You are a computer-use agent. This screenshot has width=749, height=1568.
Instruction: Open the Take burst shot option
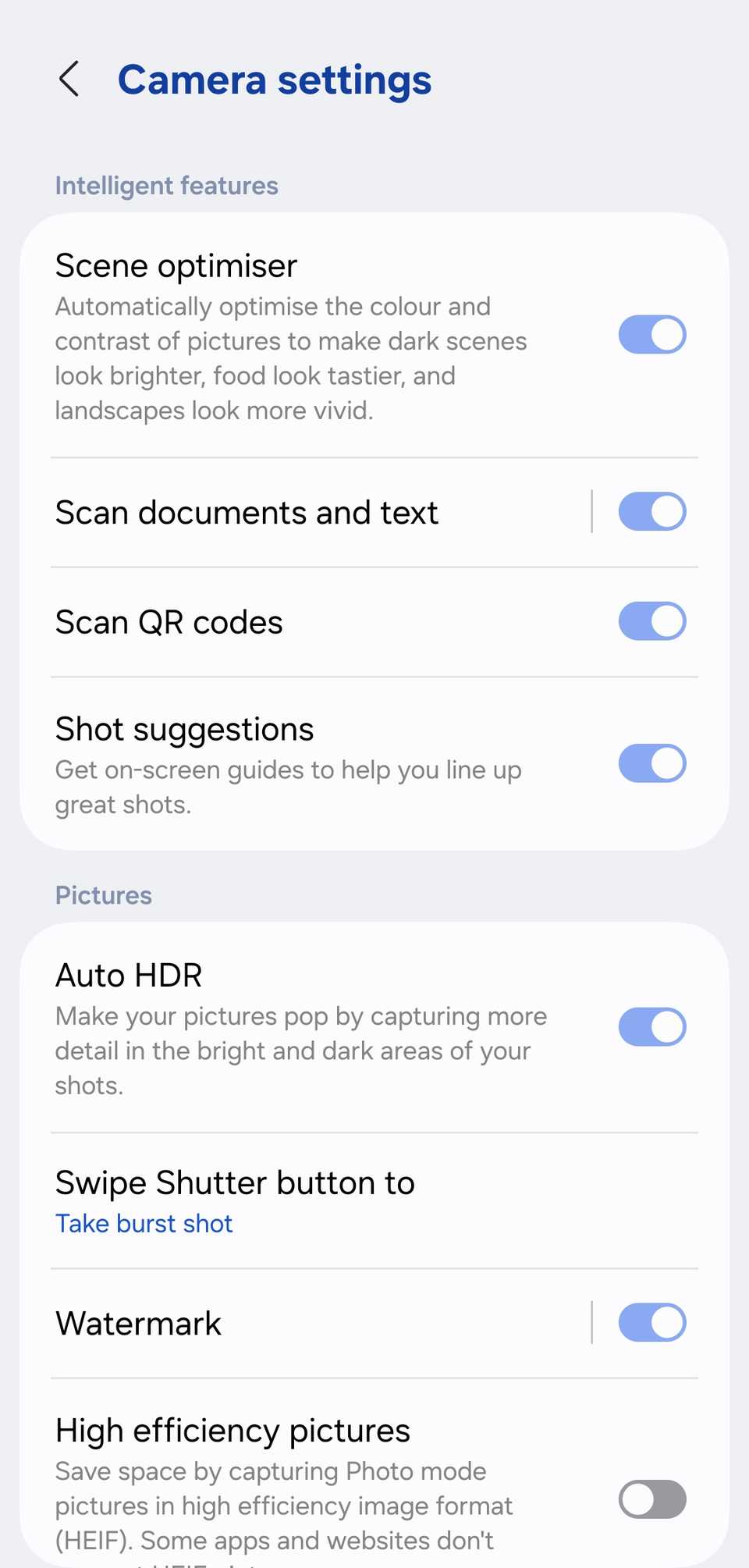[144, 1223]
